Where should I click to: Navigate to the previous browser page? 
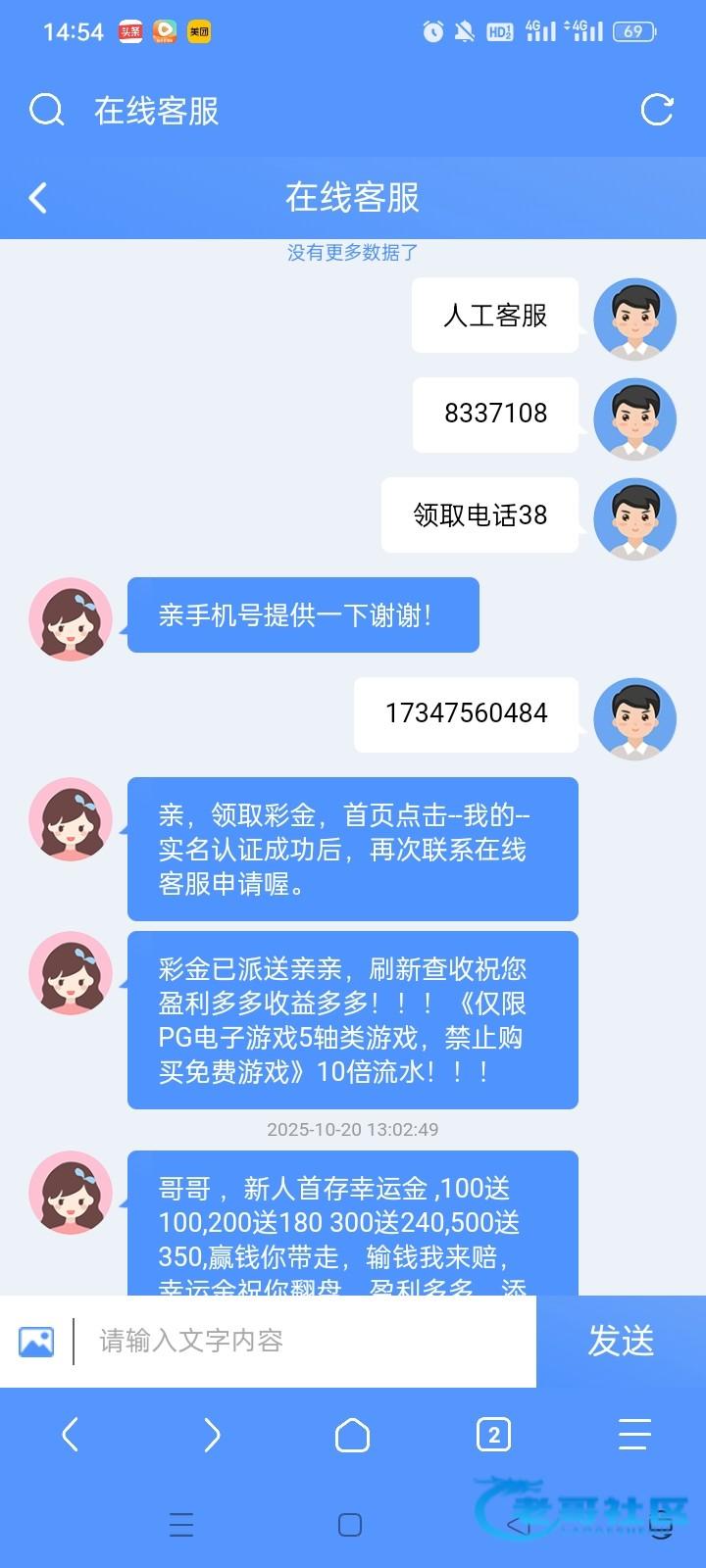[71, 1435]
